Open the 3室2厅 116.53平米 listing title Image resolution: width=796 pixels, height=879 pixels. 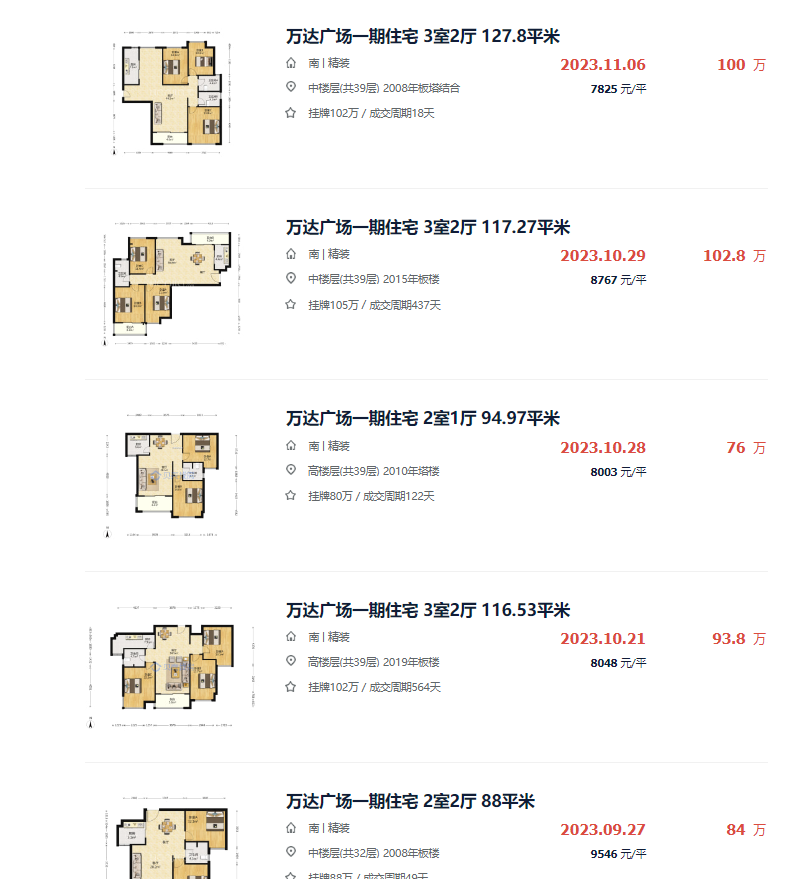coord(428,610)
